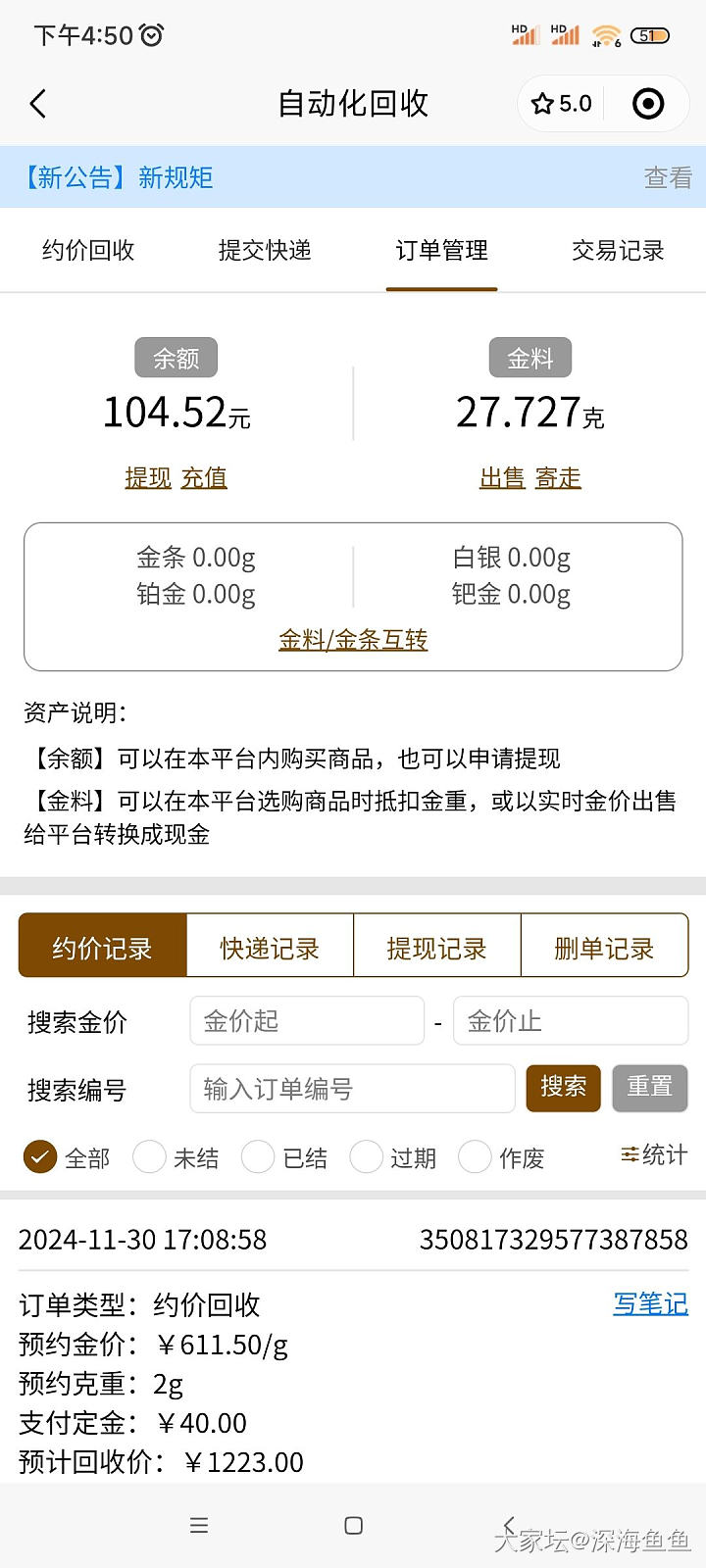This screenshot has width=706, height=1568.
Task: Tap the 出售 link under 金料
Action: pos(502,478)
